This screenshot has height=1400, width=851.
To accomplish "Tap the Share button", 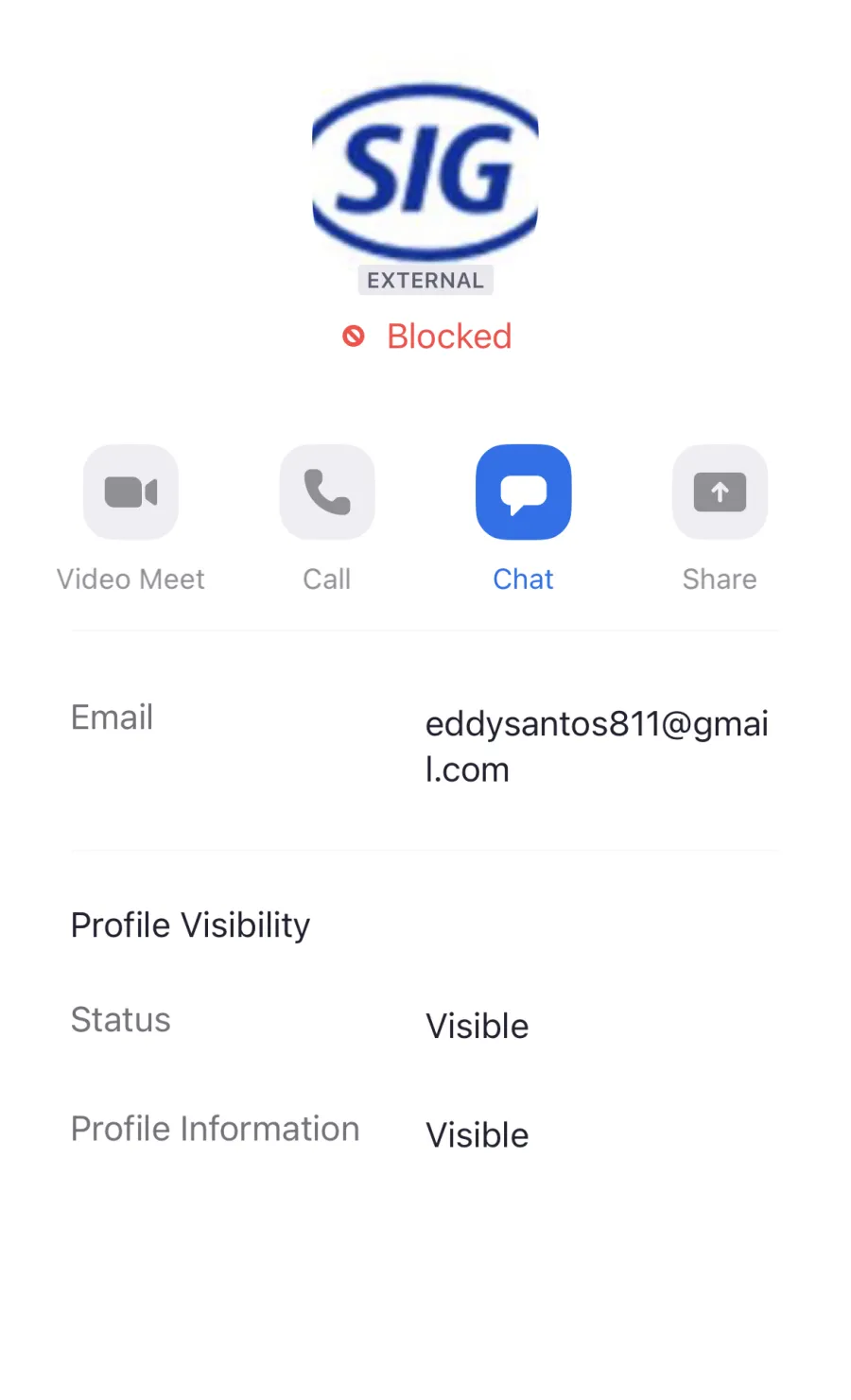I will tap(720, 492).
